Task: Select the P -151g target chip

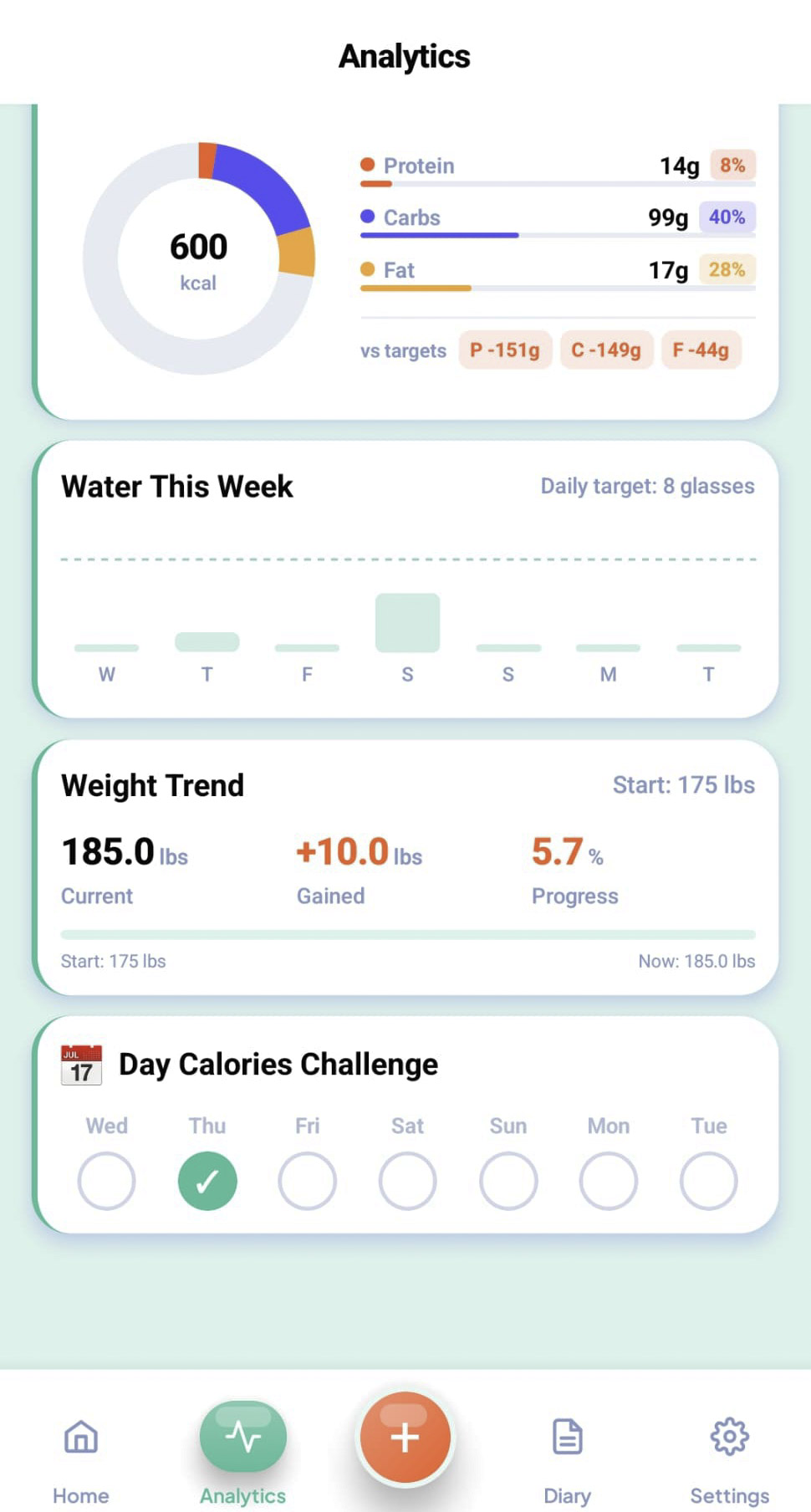Action: [x=505, y=350]
